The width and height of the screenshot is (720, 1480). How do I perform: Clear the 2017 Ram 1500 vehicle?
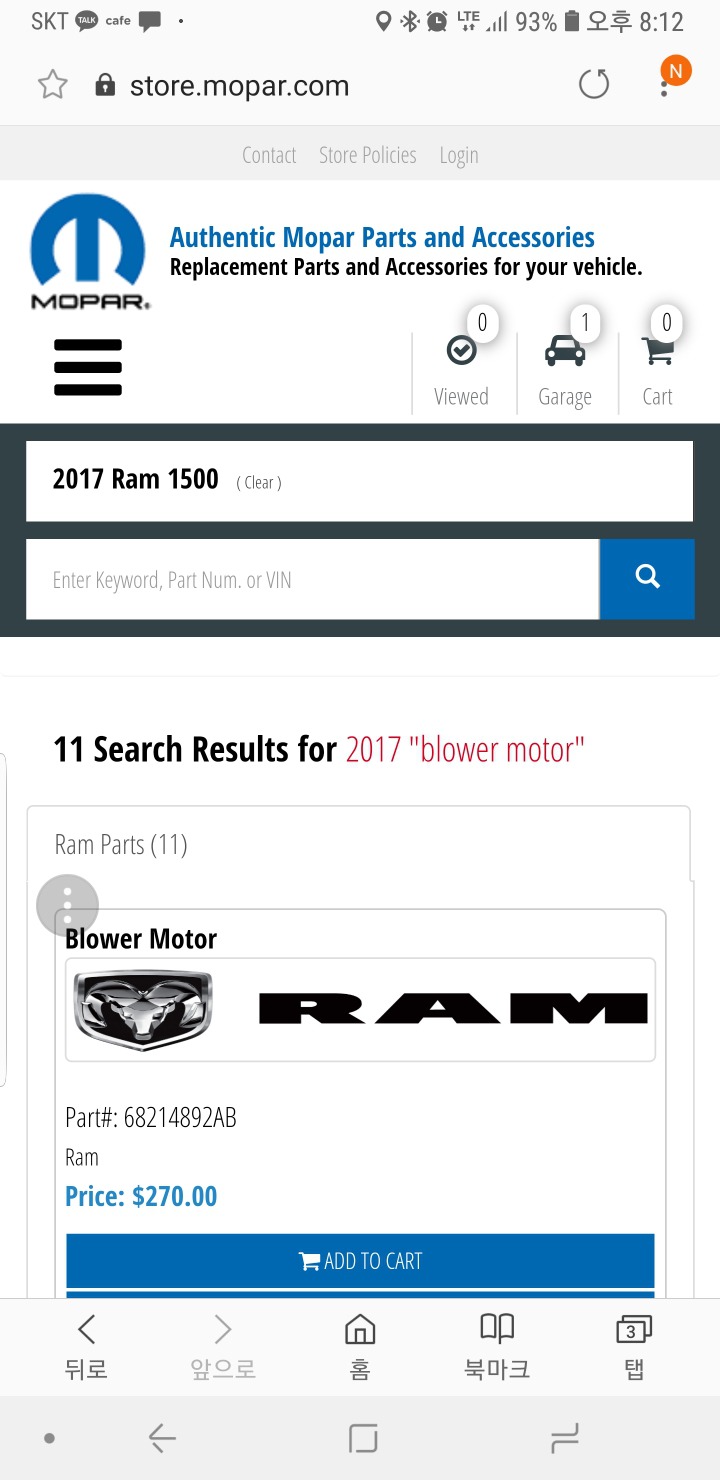click(x=259, y=483)
